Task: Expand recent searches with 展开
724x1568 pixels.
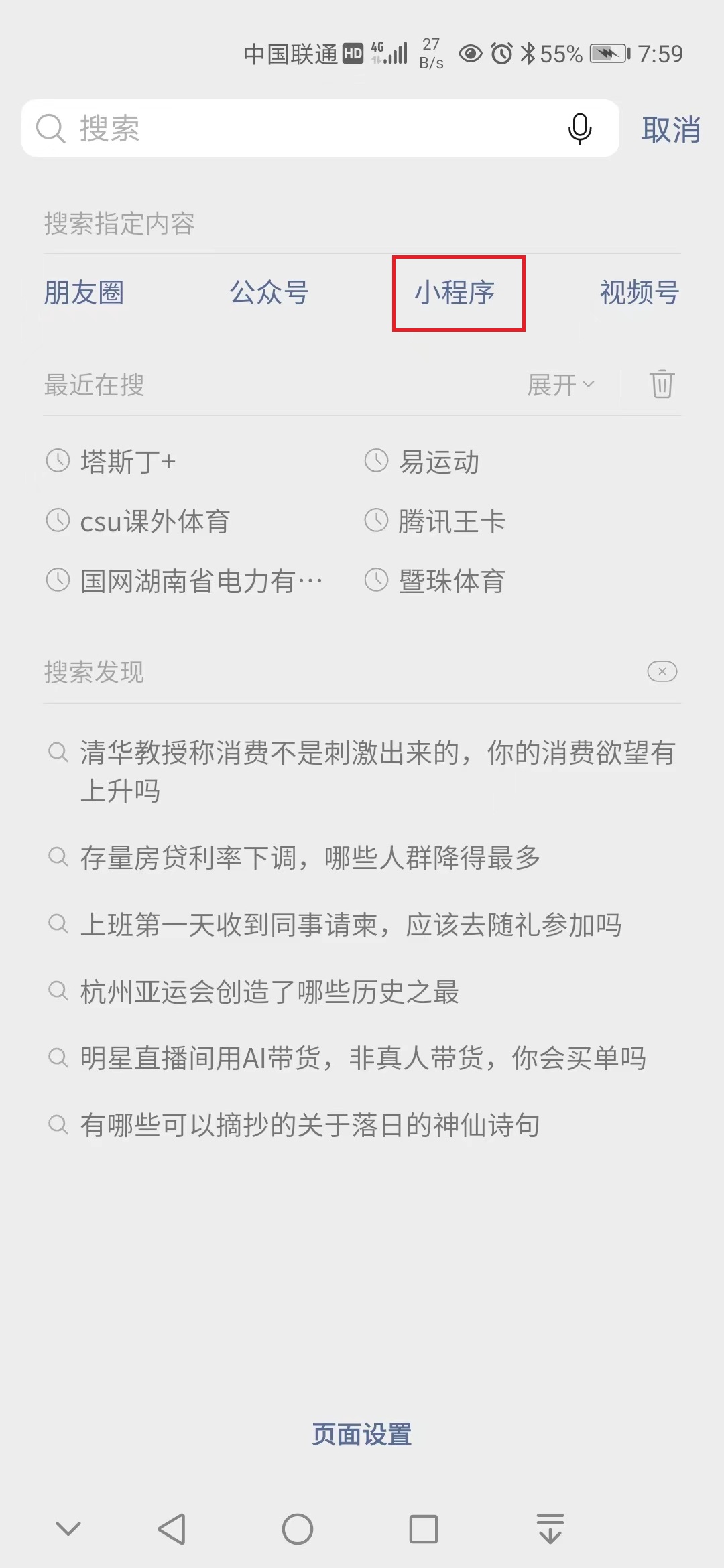Action: coord(560,385)
